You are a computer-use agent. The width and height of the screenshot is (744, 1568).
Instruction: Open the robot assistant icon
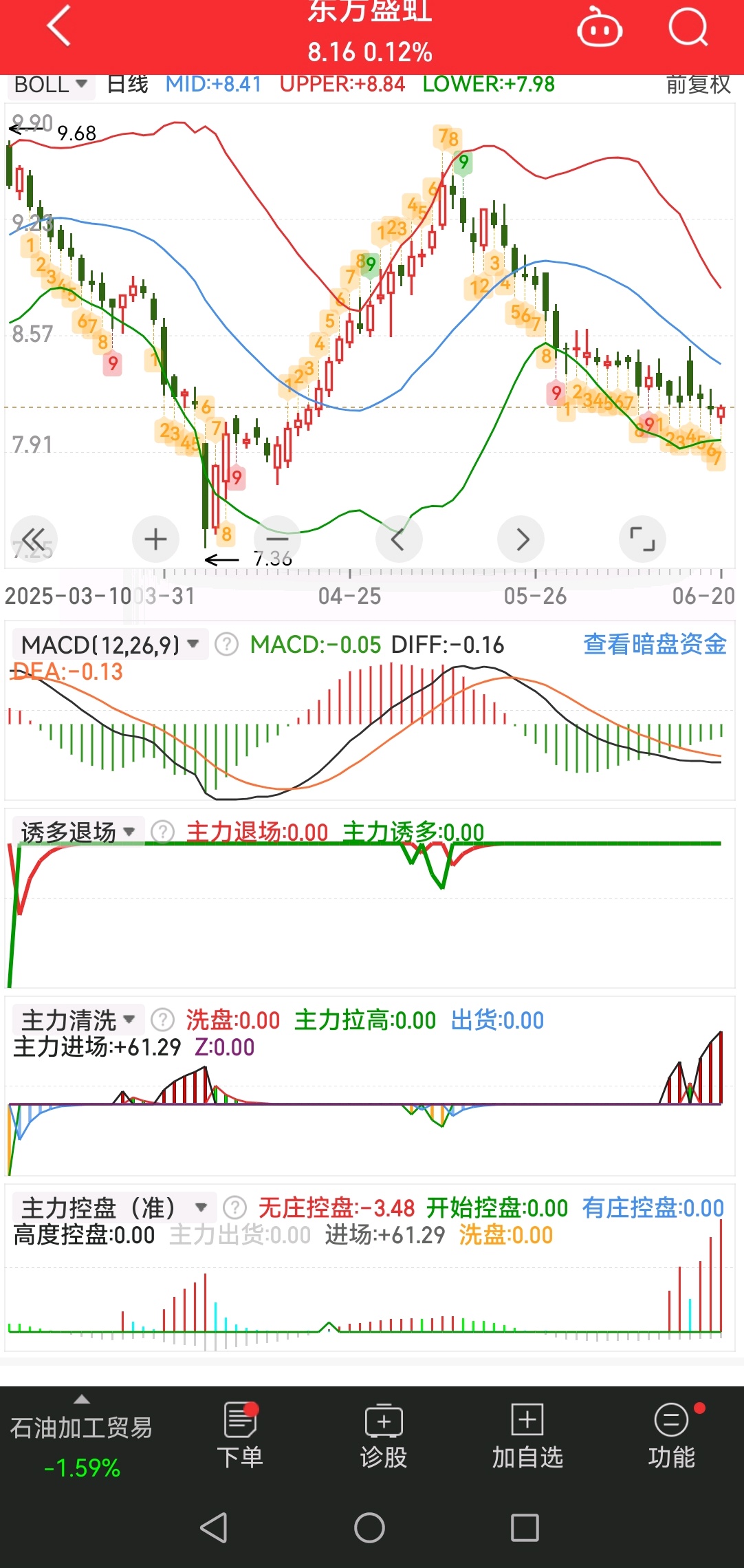(599, 28)
